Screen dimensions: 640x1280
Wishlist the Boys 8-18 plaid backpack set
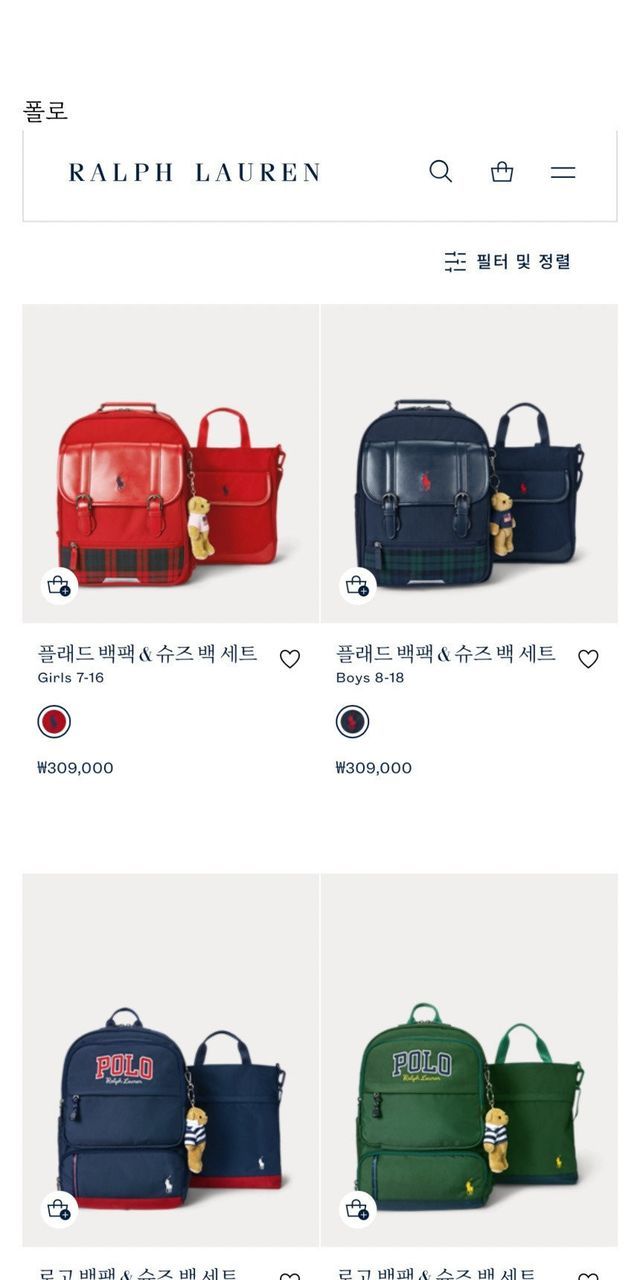[588, 659]
